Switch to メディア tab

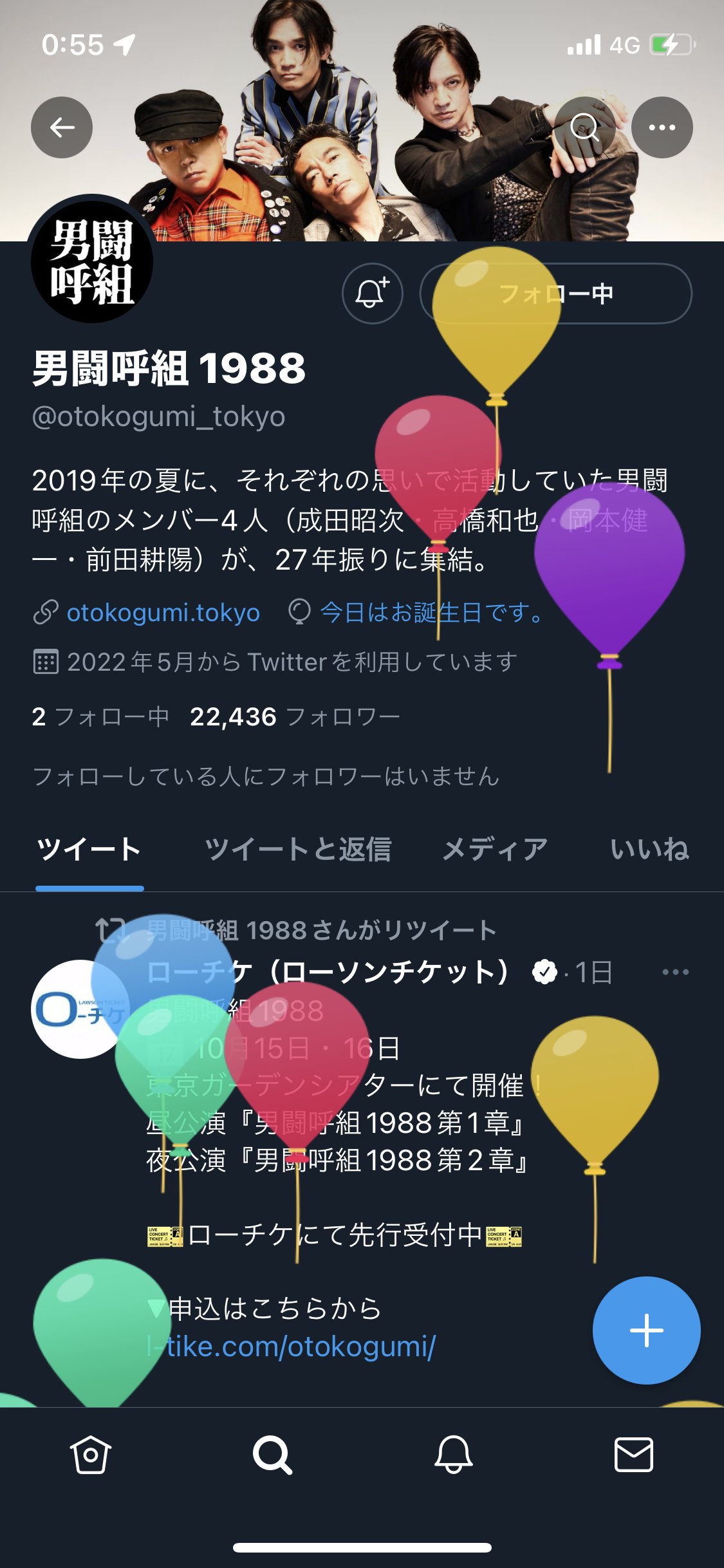point(494,849)
